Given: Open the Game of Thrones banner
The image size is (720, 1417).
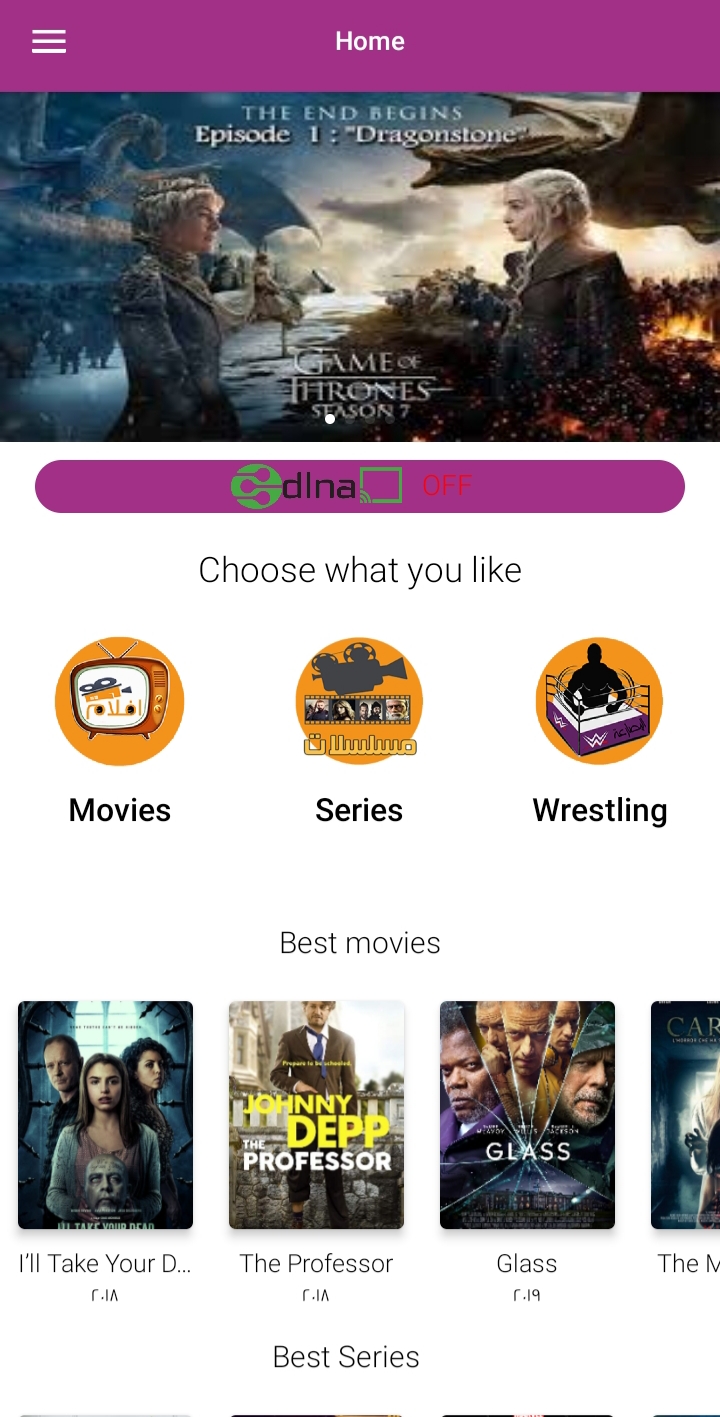Looking at the screenshot, I should [x=360, y=267].
